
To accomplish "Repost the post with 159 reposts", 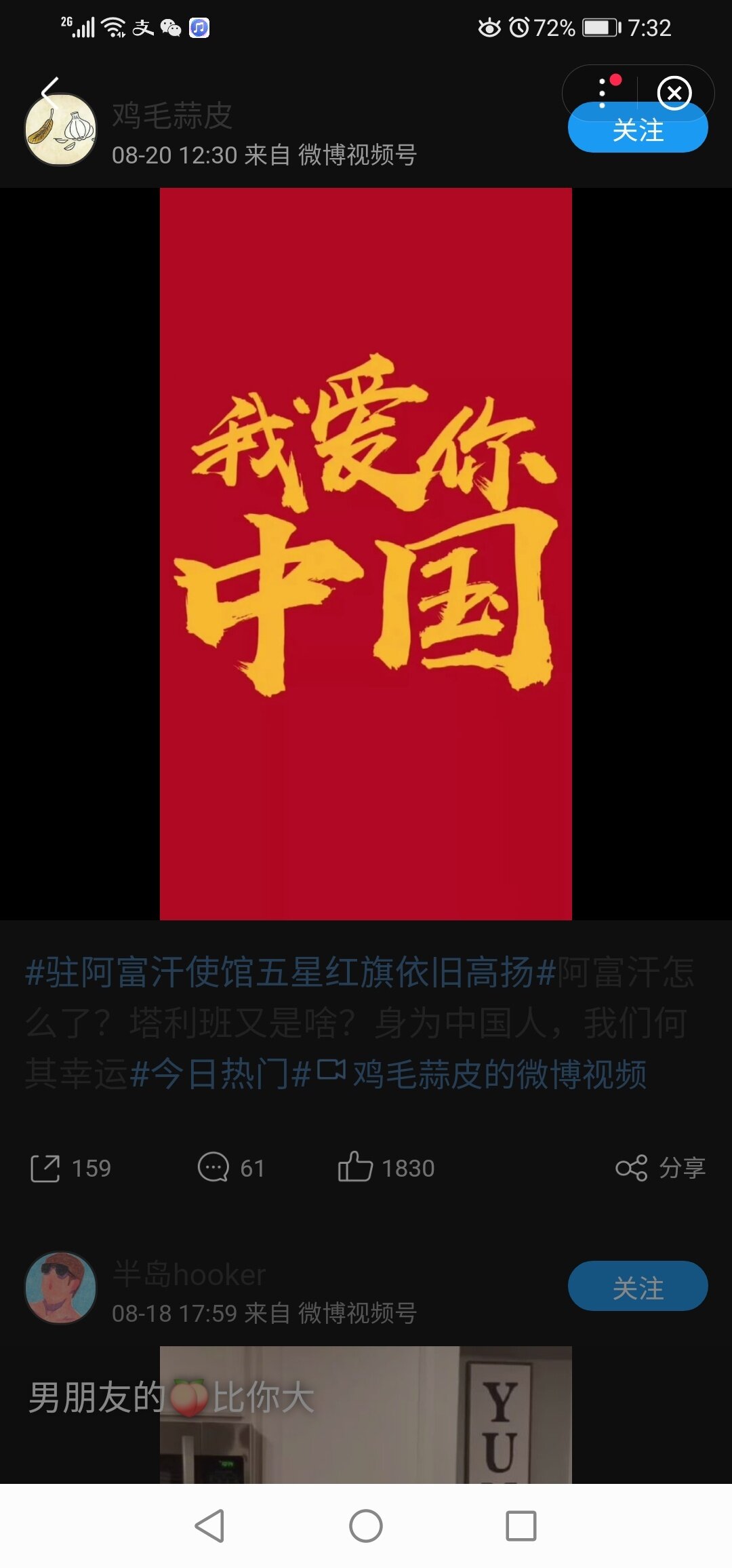I will click(70, 1168).
